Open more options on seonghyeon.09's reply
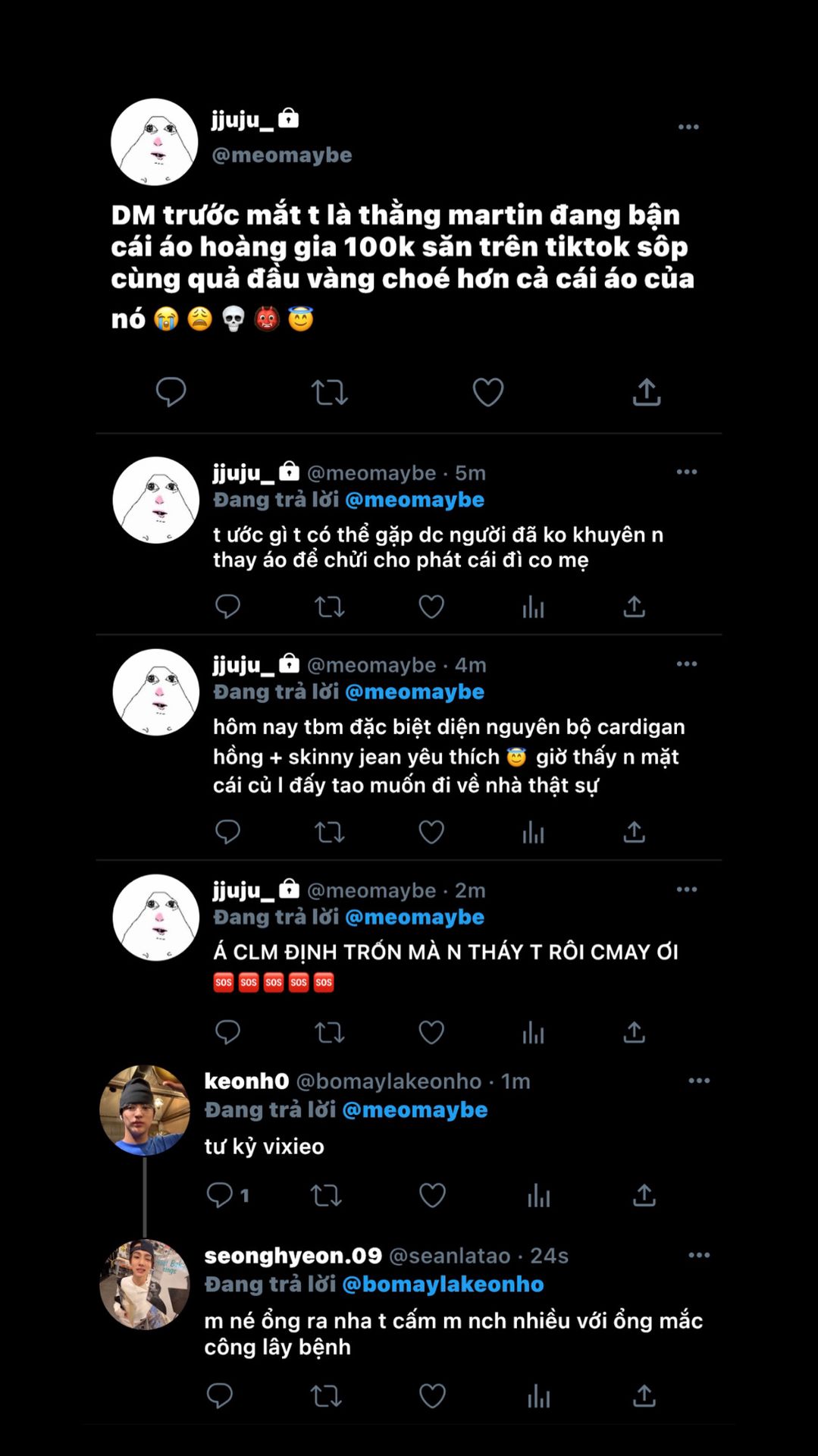818x1456 pixels. pos(699,1255)
